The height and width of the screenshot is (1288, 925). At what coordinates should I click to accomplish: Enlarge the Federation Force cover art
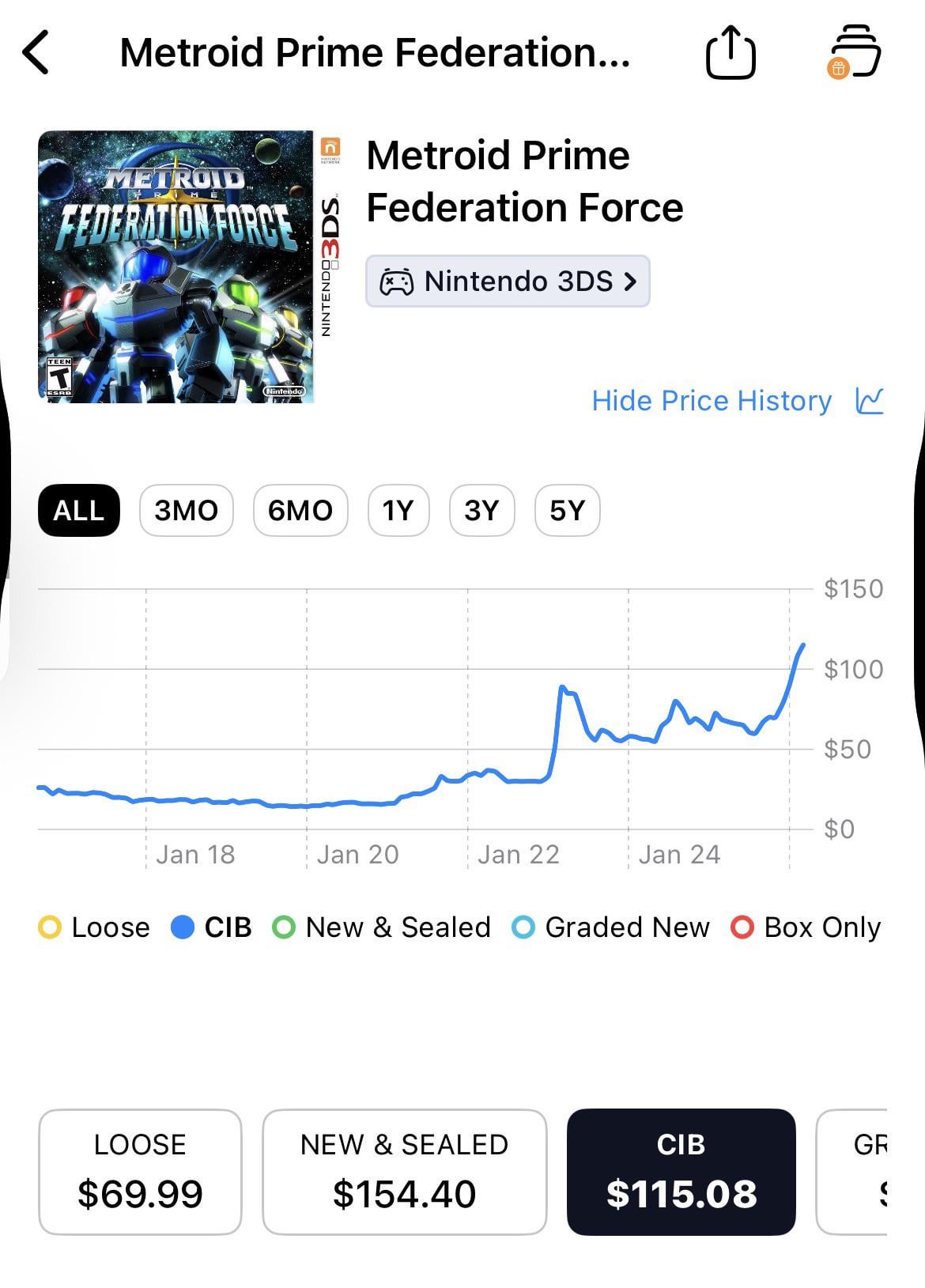click(x=176, y=267)
